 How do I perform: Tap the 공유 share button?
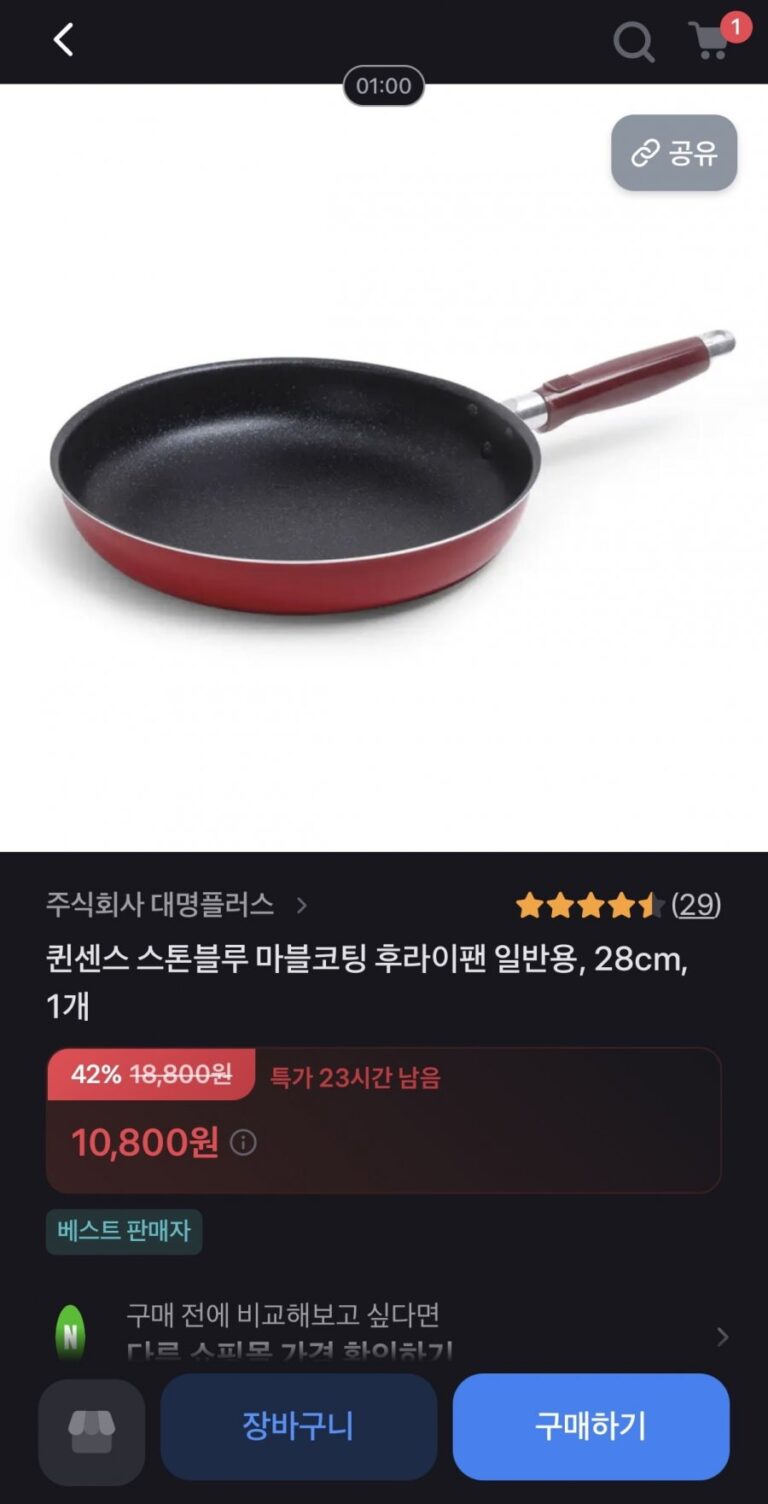click(x=674, y=153)
